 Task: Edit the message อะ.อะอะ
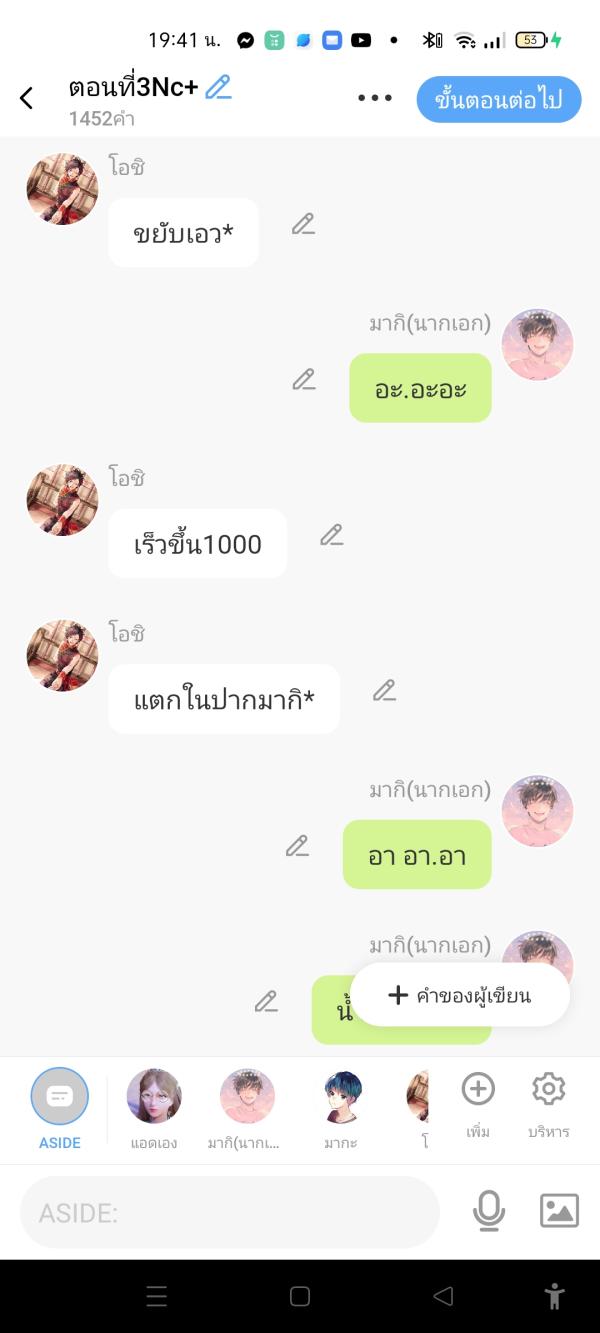303,379
